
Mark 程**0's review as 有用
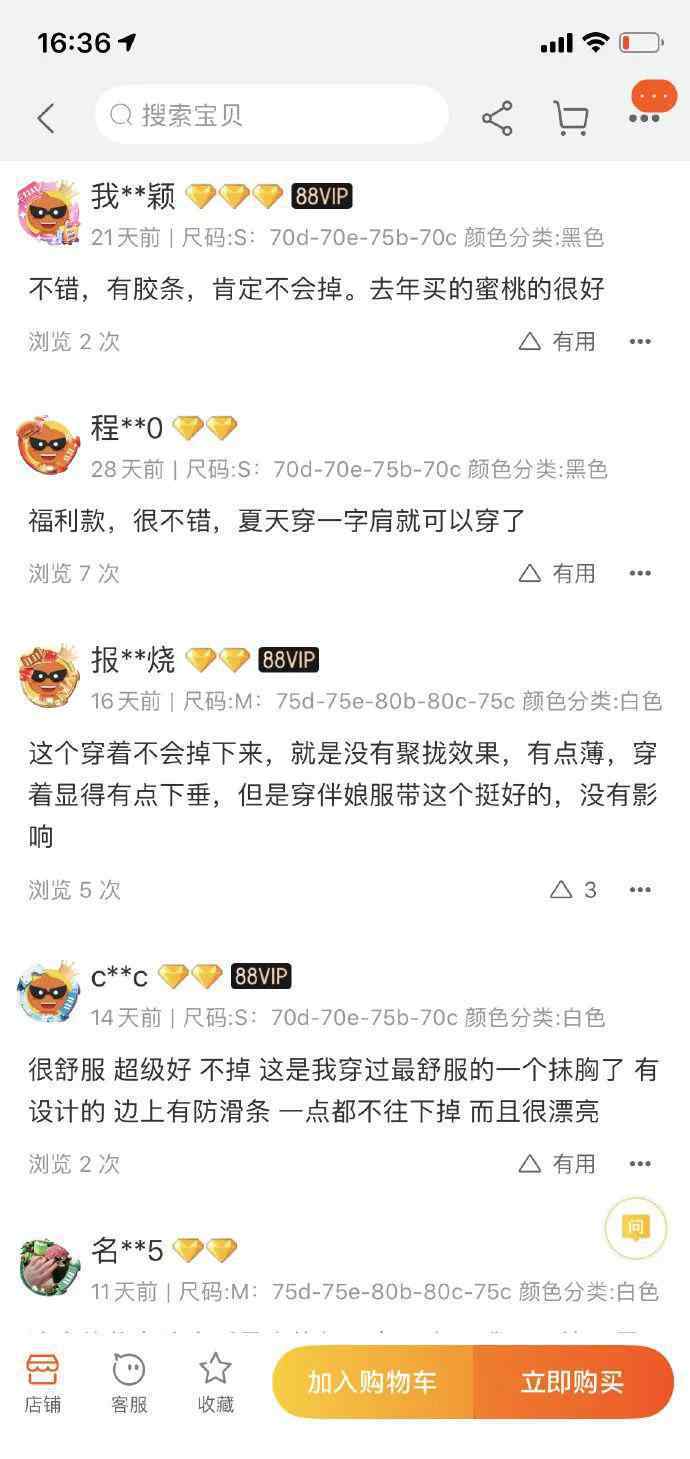[x=557, y=573]
